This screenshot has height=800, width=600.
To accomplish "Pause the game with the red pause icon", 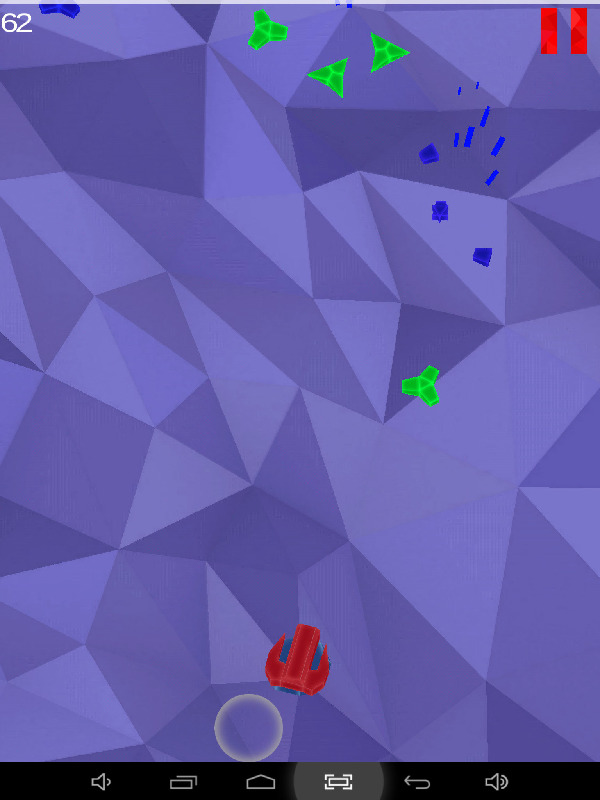I will coord(564,30).
